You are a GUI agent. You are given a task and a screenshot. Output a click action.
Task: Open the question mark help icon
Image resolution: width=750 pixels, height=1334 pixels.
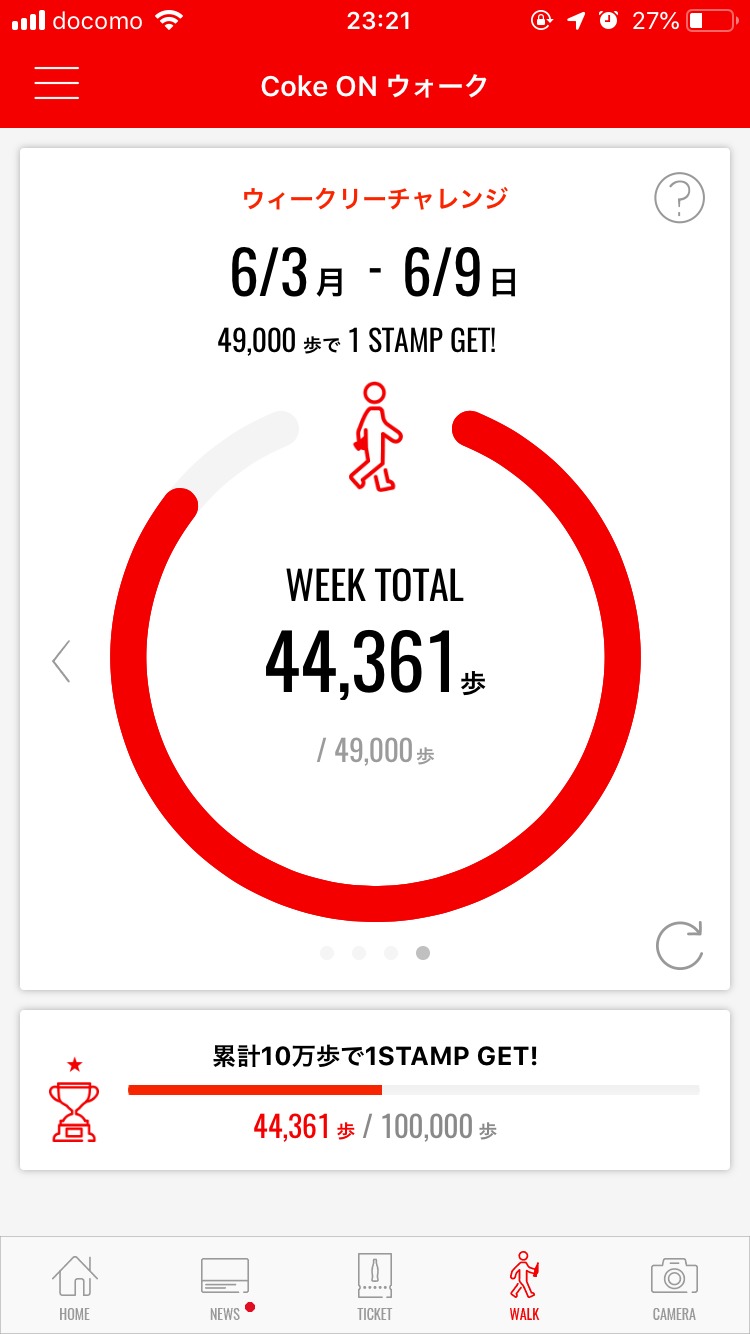pyautogui.click(x=680, y=198)
